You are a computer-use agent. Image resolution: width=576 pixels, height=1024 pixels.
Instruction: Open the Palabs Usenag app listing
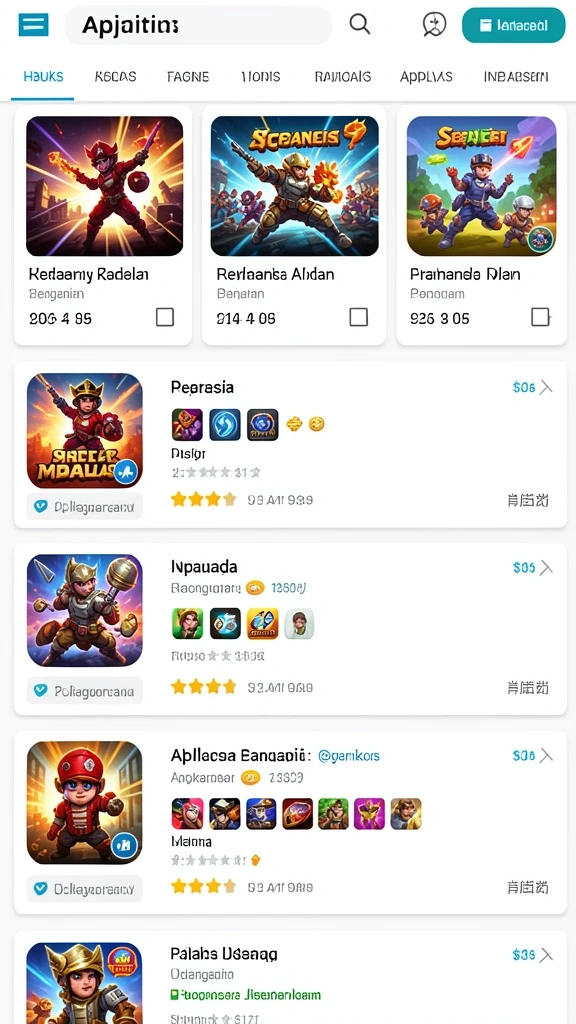[290, 978]
